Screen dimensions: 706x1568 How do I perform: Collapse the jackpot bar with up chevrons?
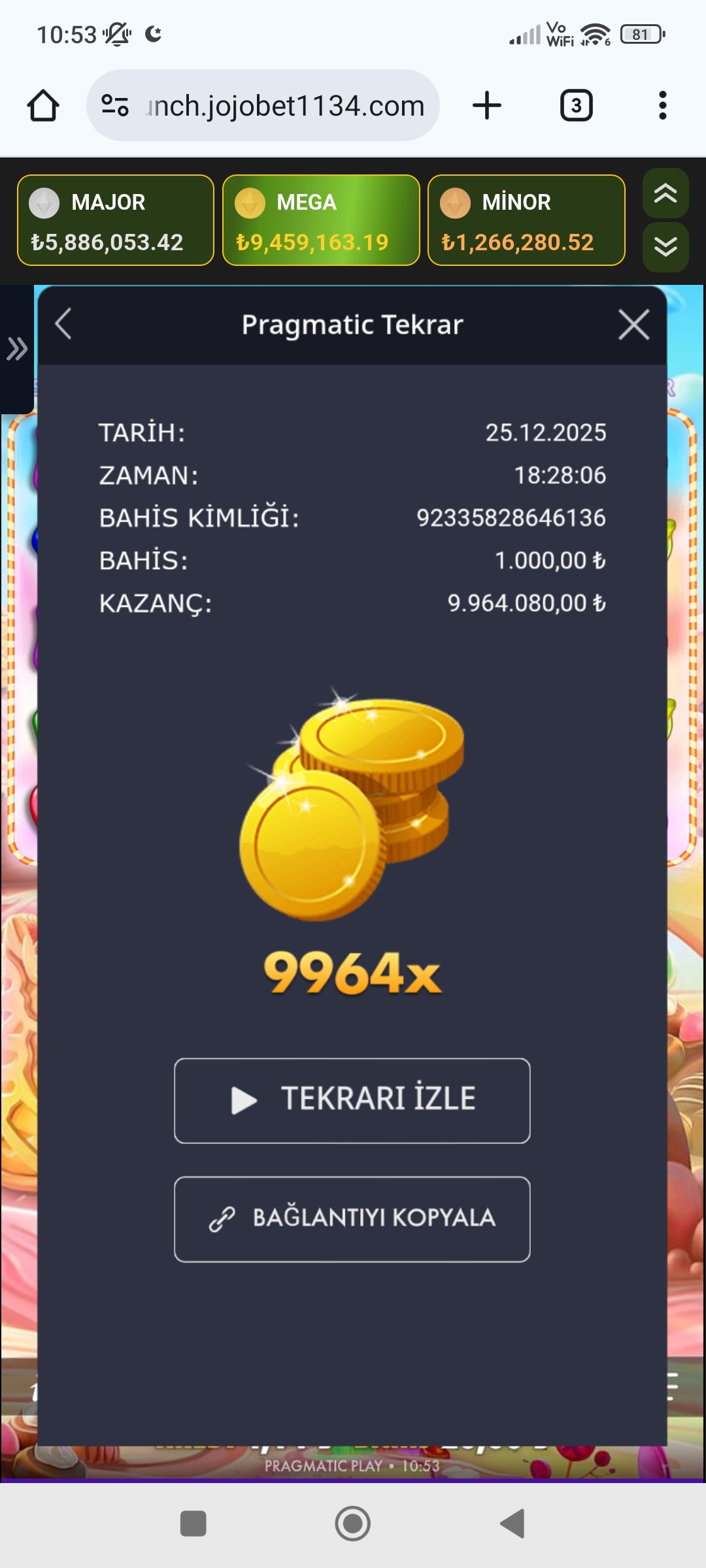point(665,193)
